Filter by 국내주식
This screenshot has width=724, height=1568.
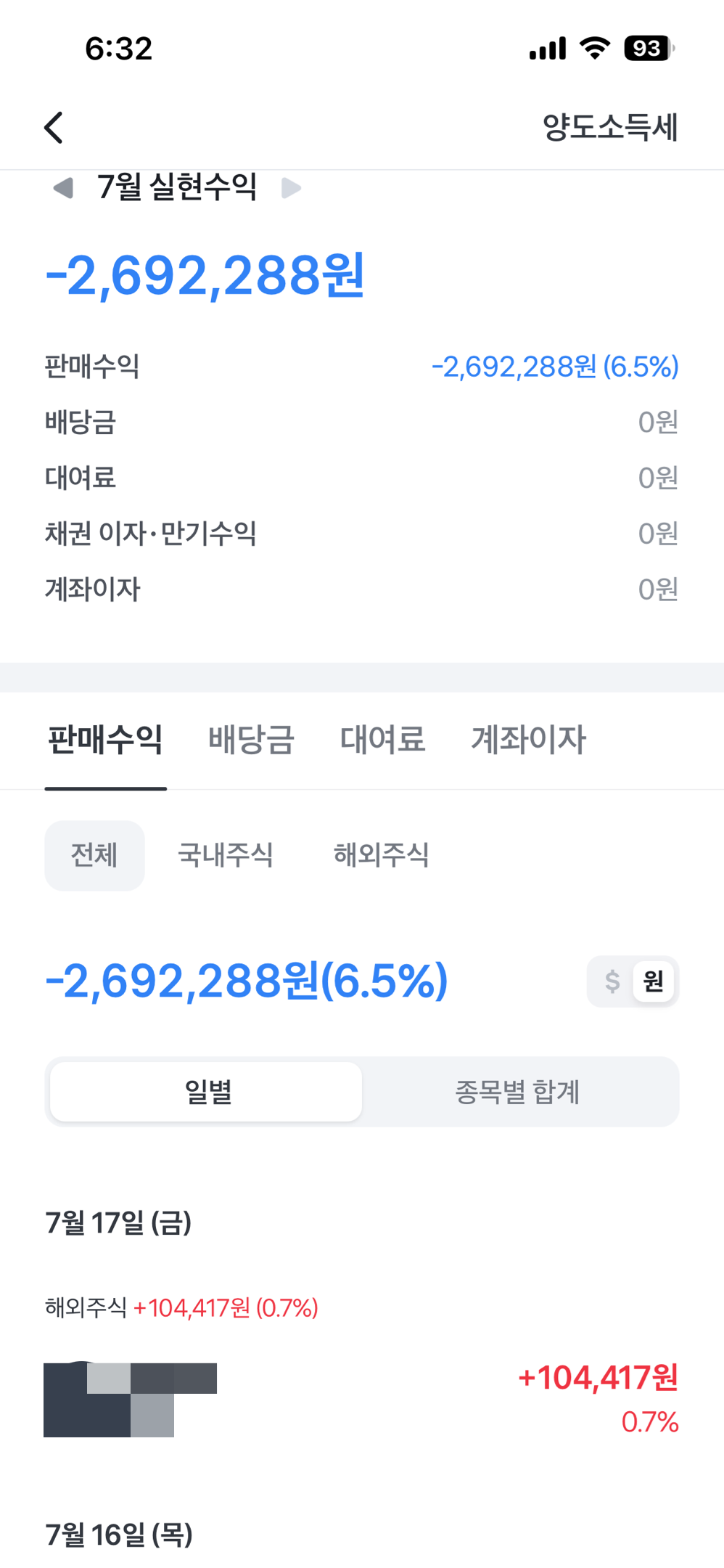click(225, 855)
